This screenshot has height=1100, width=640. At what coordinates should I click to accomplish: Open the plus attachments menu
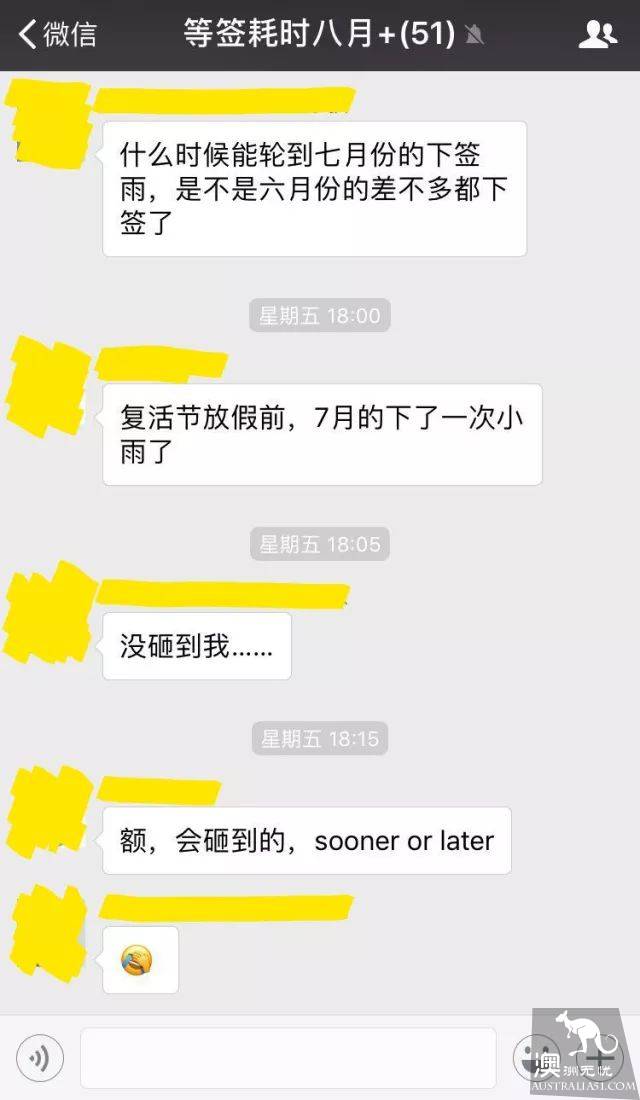point(601,1055)
